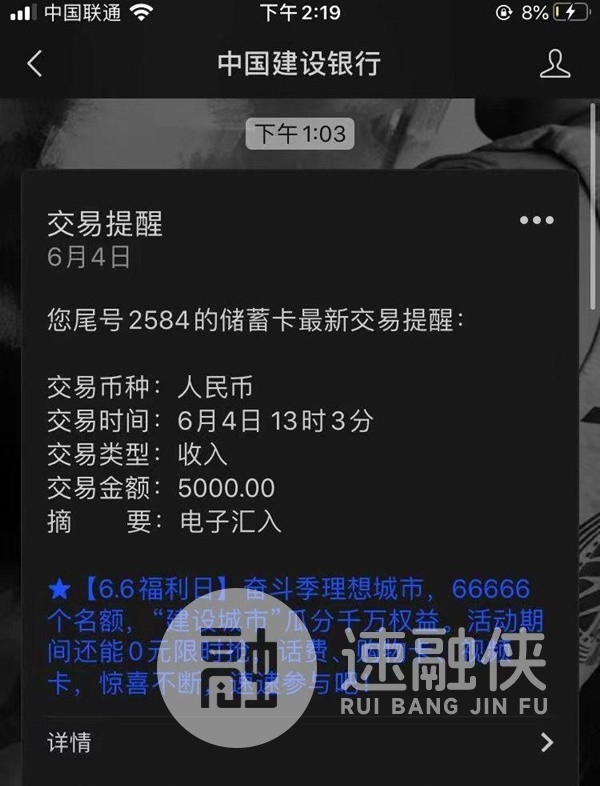Open the 详情 row for transaction details
Viewport: 600px width, 786px height.
click(300, 742)
